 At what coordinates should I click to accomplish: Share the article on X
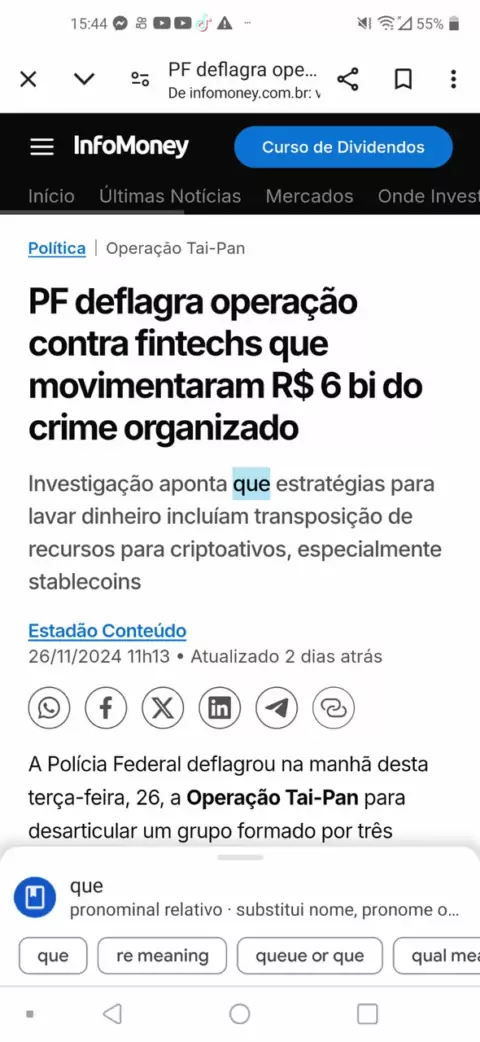point(163,708)
